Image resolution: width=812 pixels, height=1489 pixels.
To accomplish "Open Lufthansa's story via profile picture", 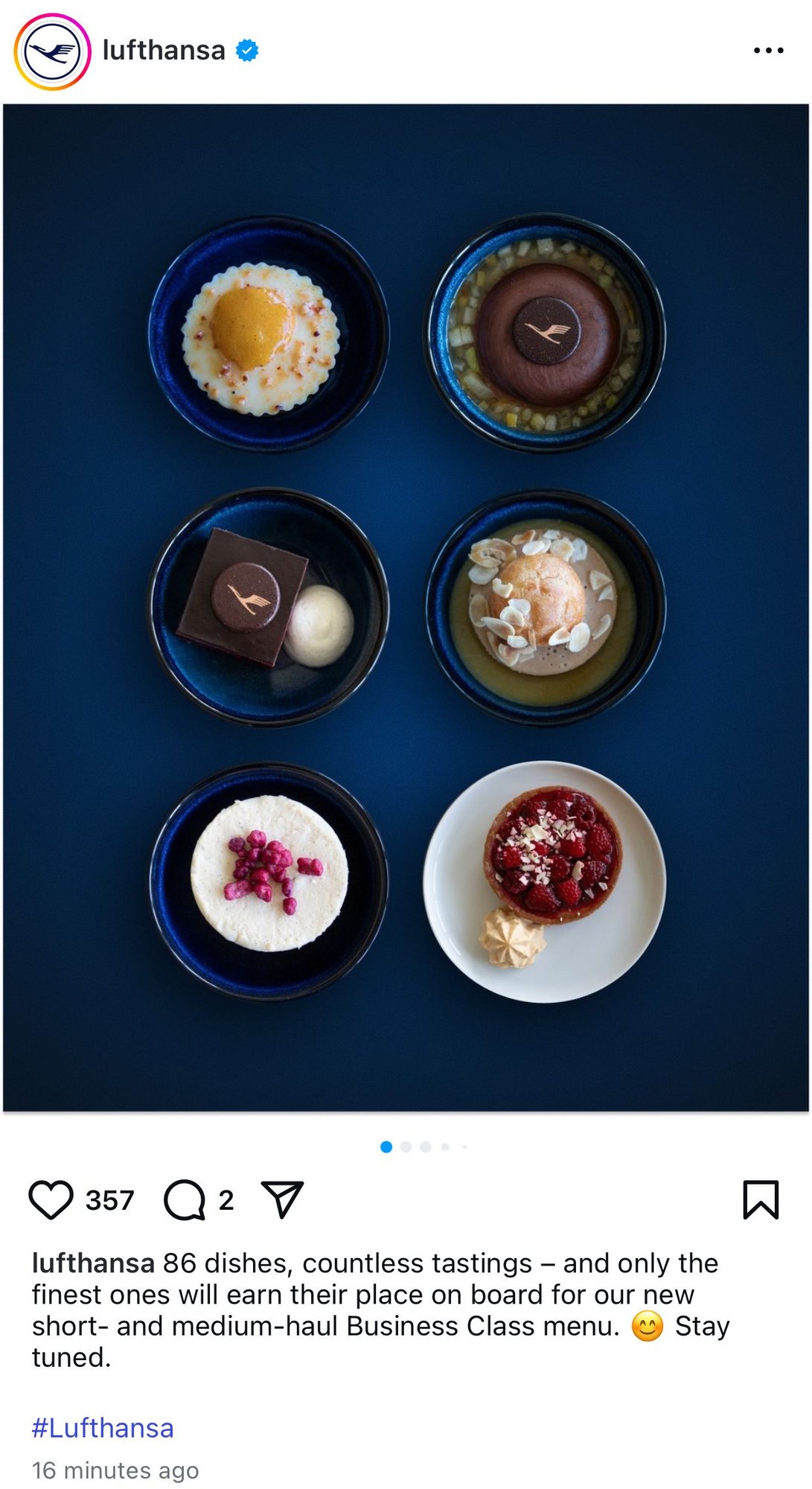I will point(52,52).
